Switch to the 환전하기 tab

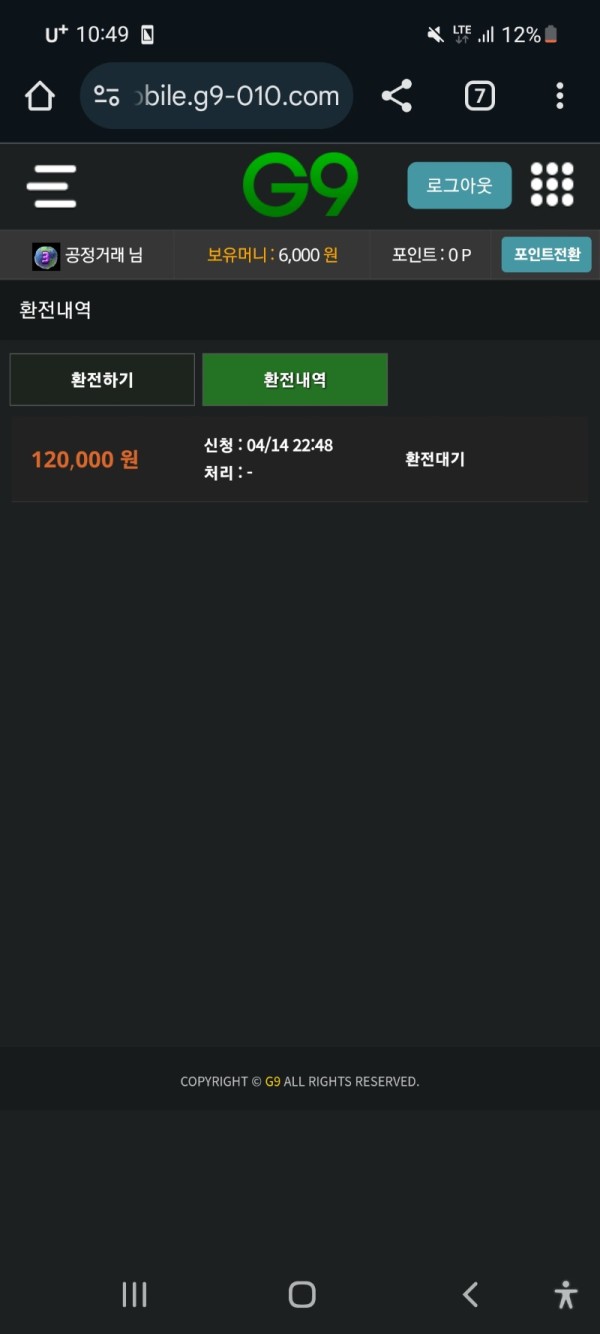(x=102, y=380)
